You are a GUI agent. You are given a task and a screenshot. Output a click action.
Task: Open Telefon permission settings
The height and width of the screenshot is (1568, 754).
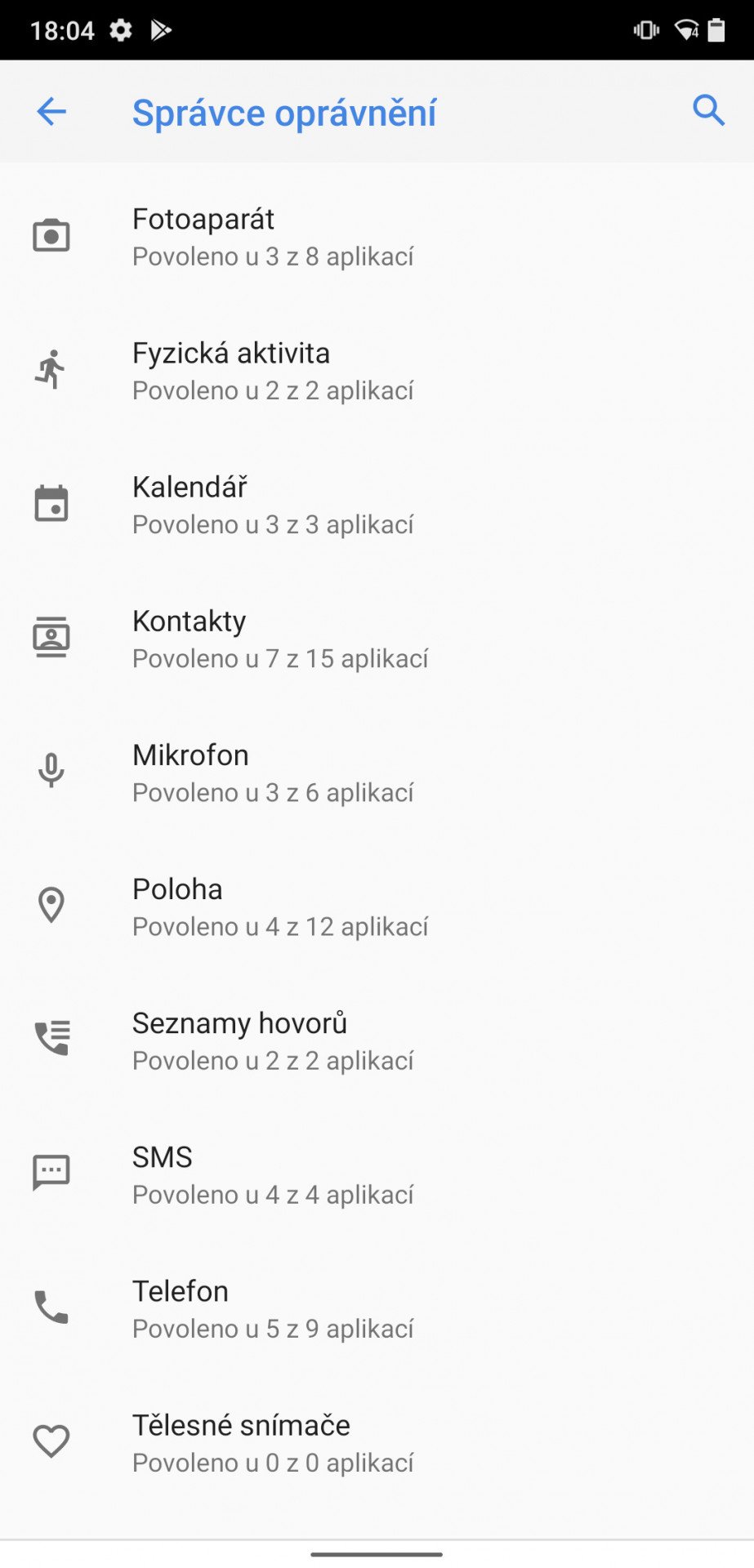tap(377, 1308)
